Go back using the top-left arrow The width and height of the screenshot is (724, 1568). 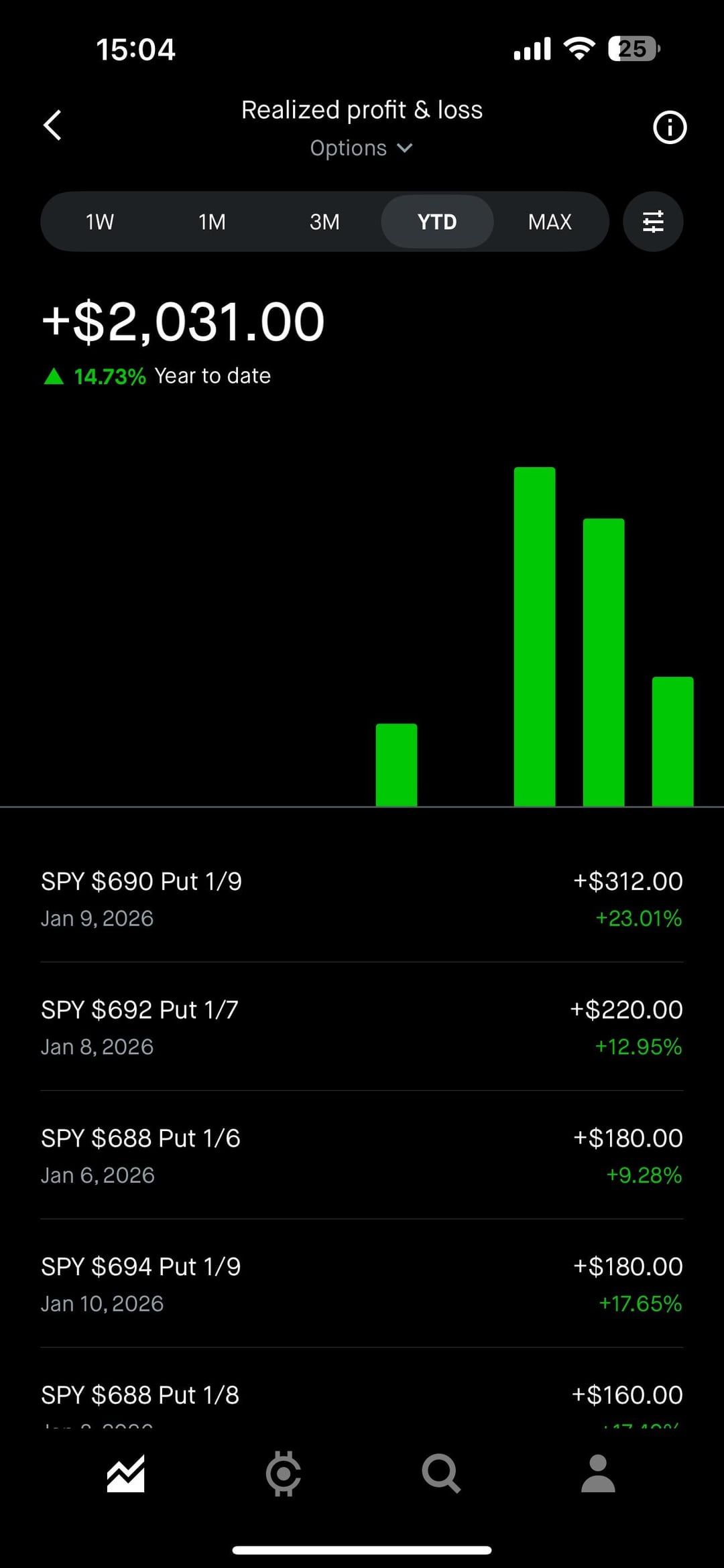(53, 125)
